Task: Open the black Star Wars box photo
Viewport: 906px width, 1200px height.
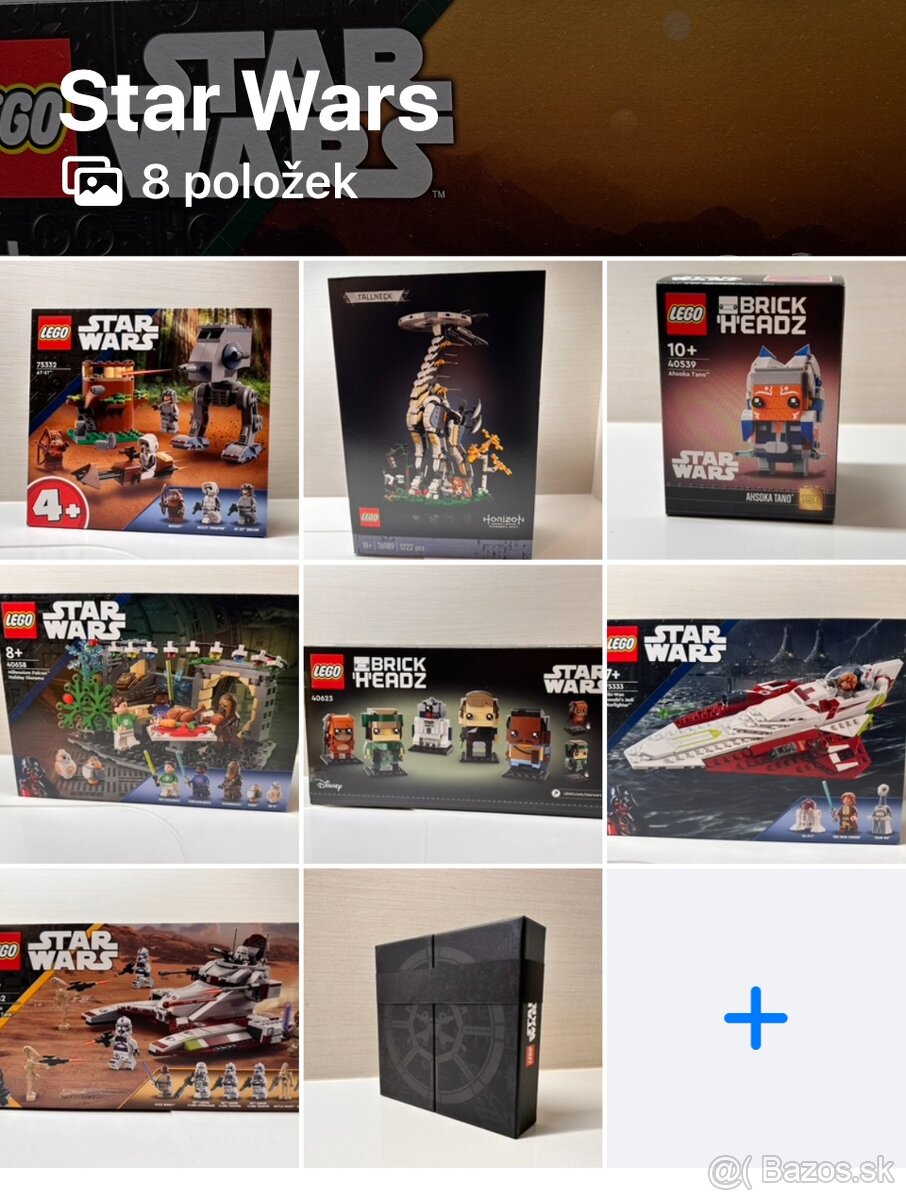Action: tap(452, 1017)
